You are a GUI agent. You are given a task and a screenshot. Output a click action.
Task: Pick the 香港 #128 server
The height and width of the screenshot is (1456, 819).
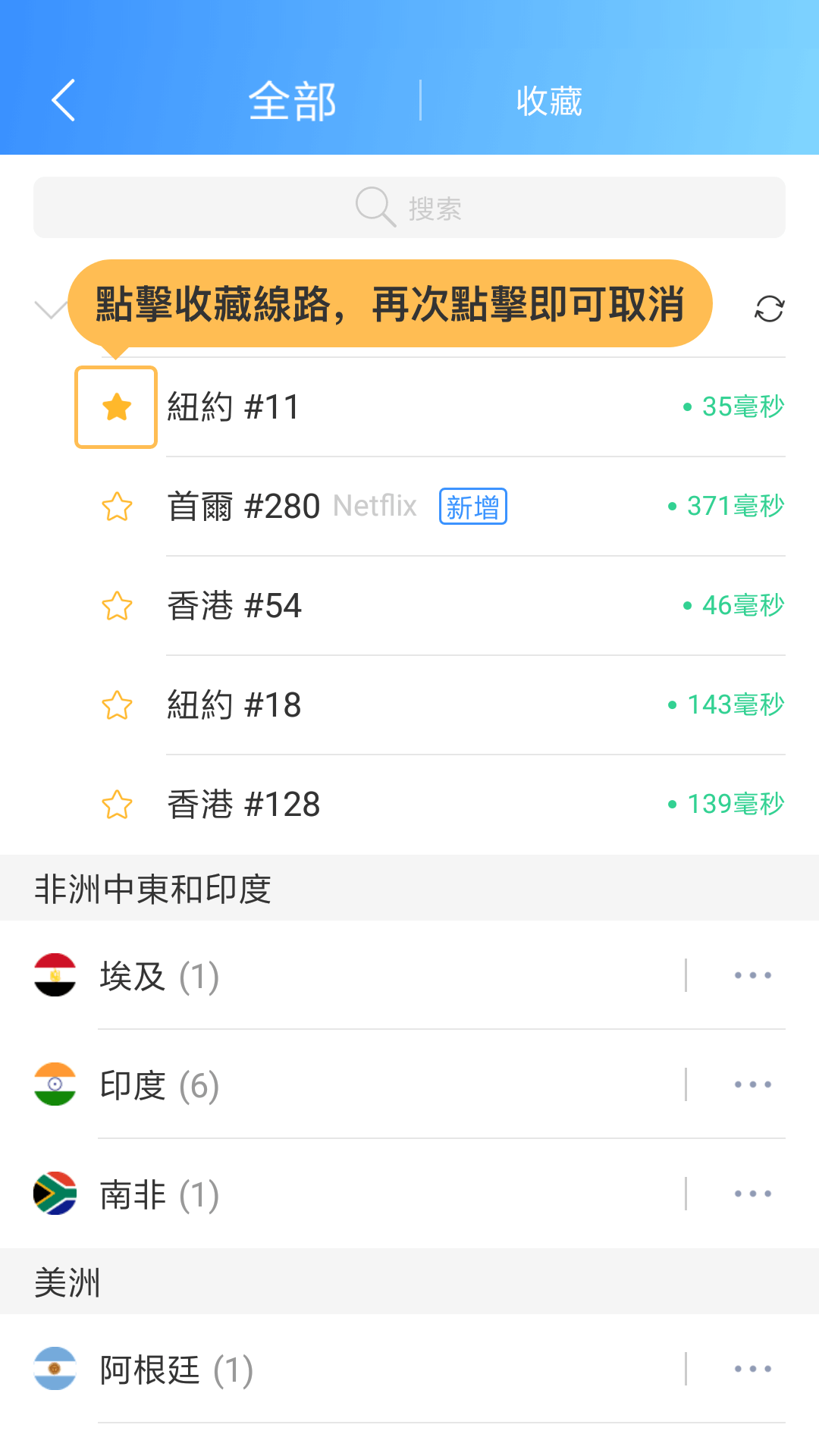pos(475,805)
